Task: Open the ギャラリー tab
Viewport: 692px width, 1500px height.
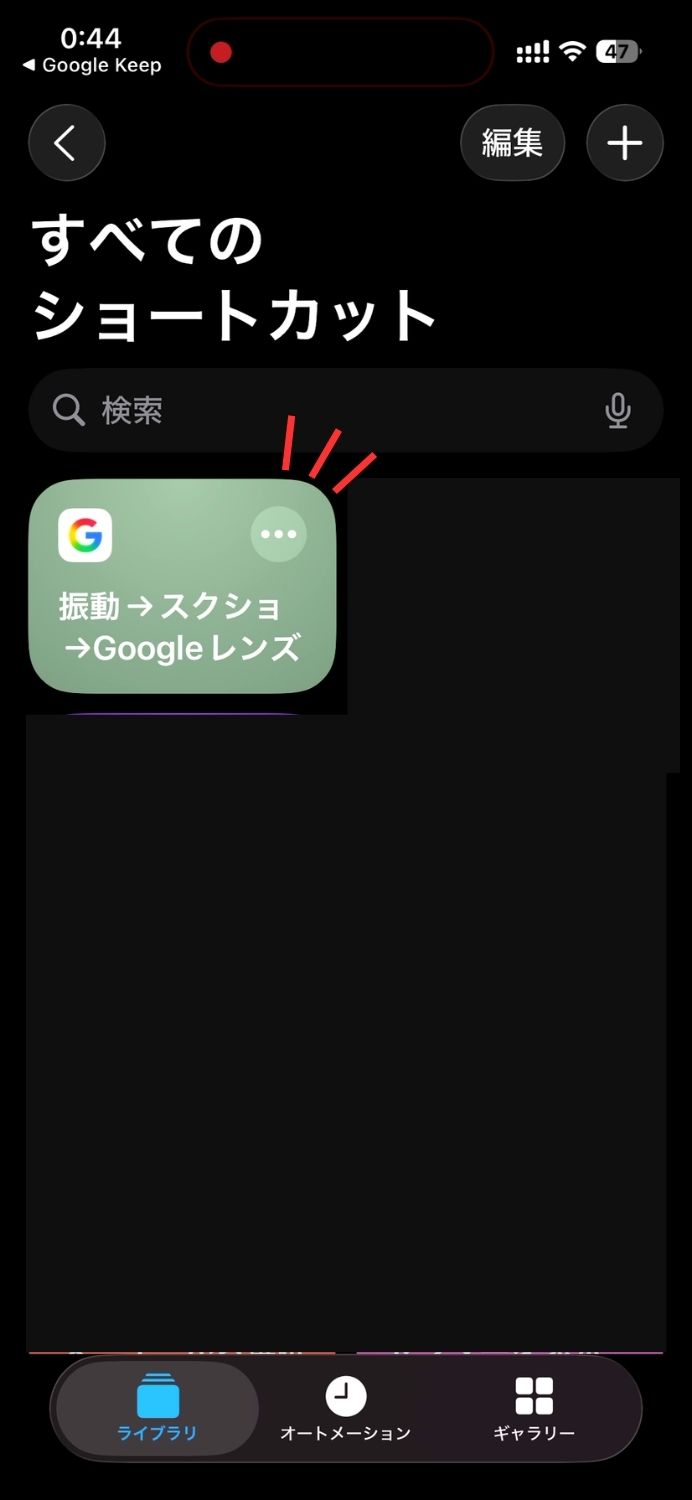Action: pos(534,1408)
